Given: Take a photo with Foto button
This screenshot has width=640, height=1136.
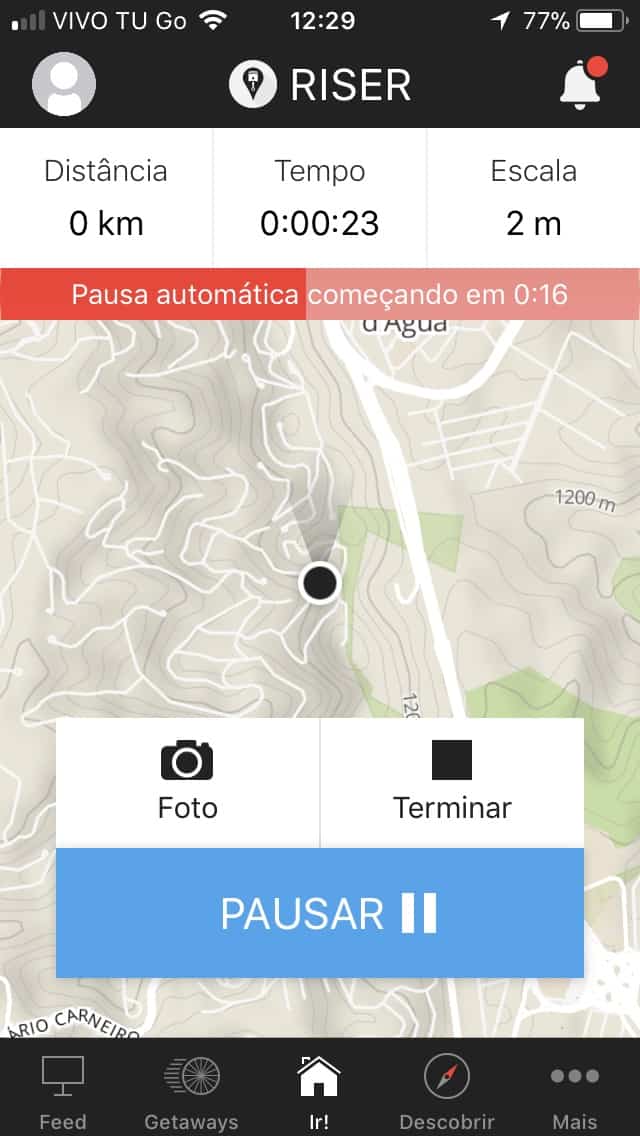Looking at the screenshot, I should (187, 782).
